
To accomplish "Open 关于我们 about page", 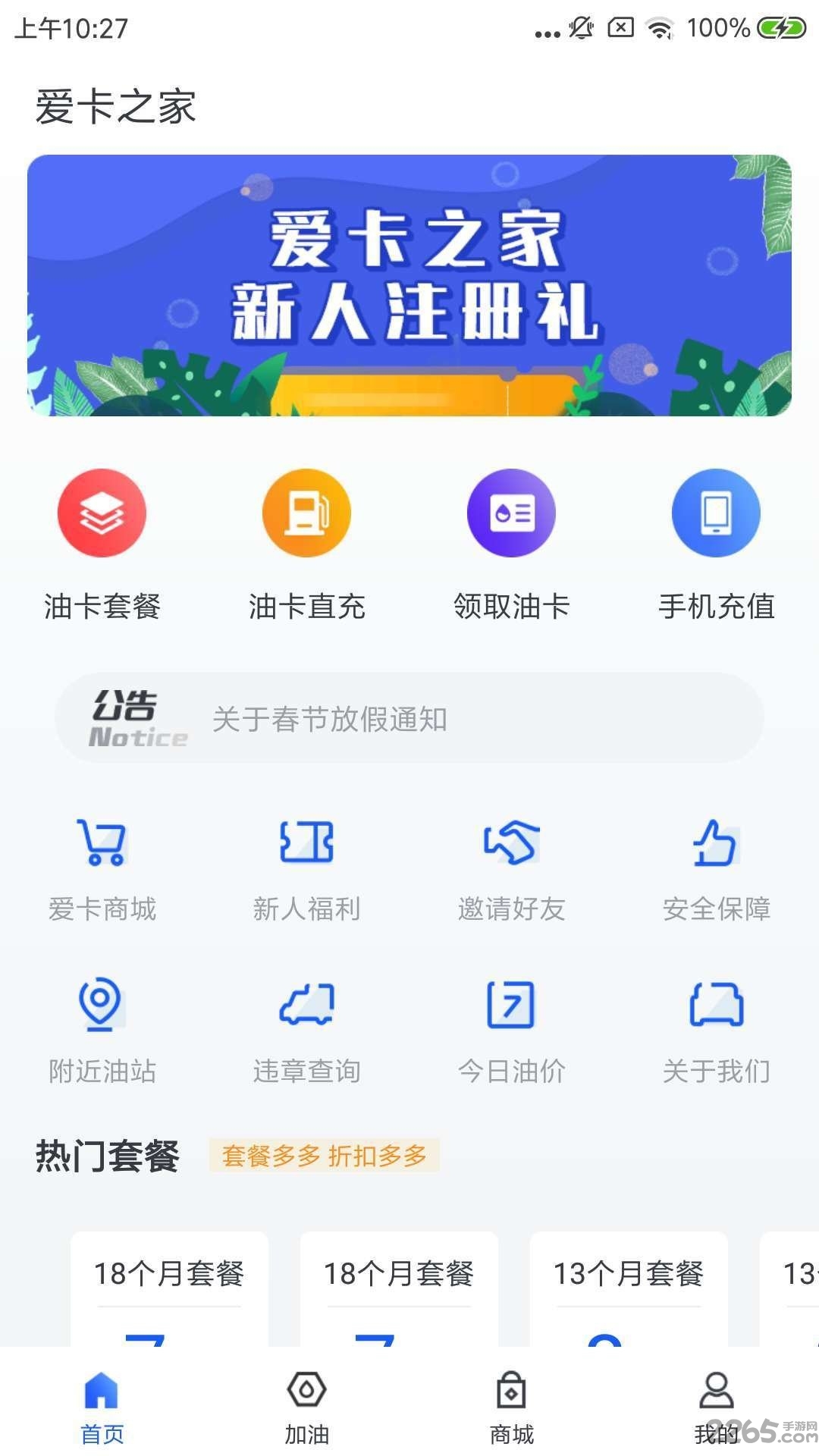I will [716, 1031].
